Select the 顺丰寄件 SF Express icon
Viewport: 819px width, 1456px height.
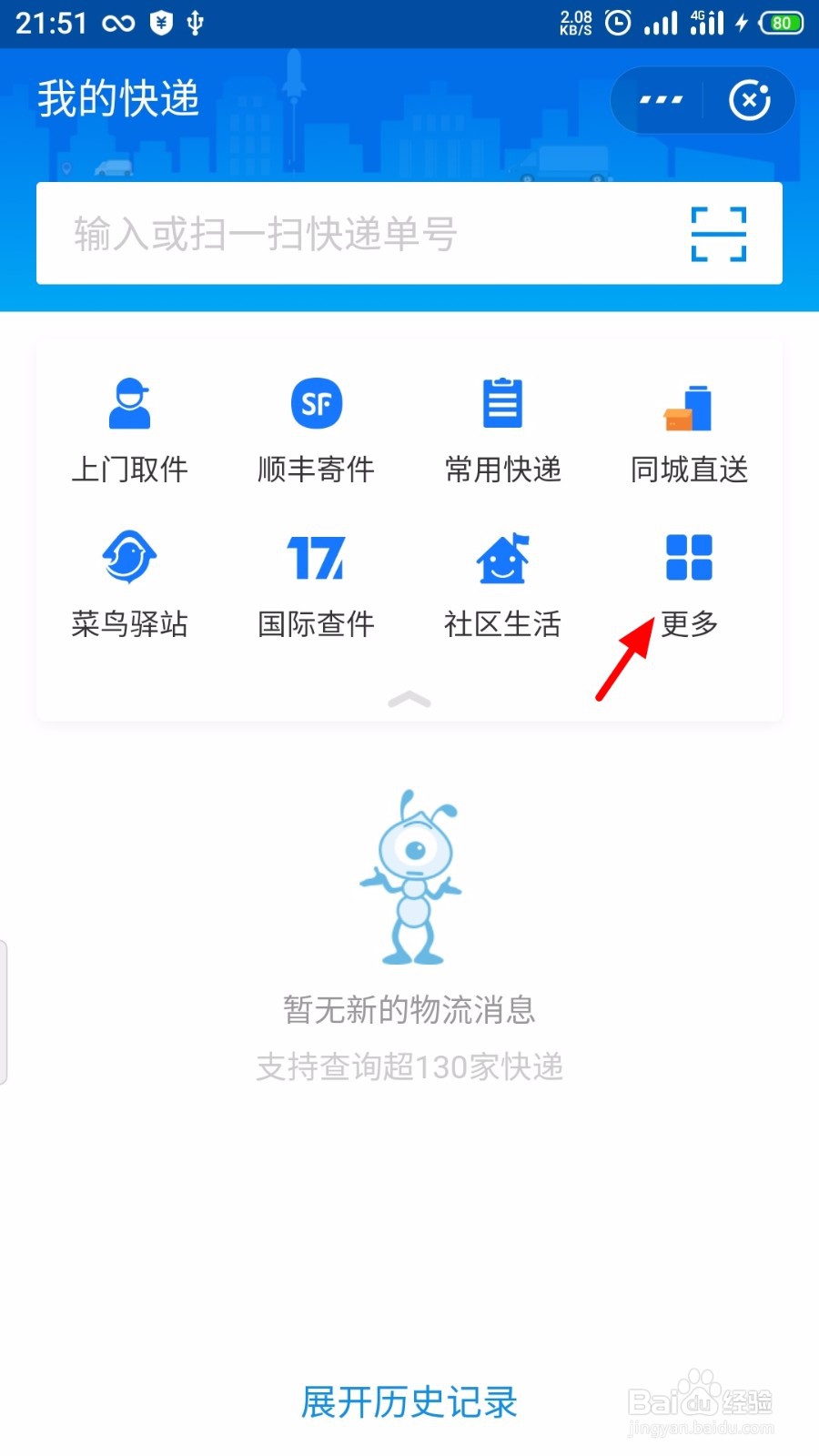pyautogui.click(x=315, y=428)
